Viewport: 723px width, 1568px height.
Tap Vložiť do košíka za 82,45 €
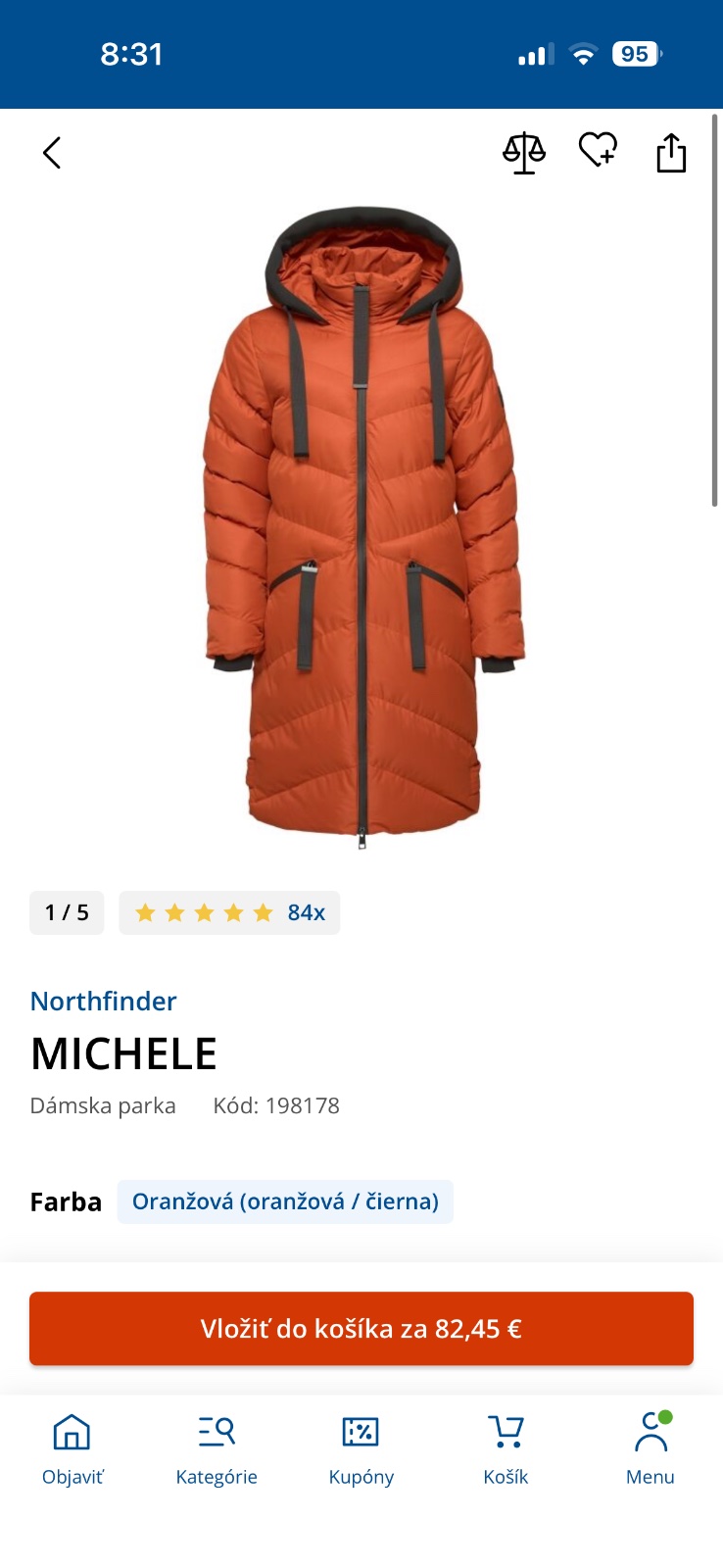361,1328
